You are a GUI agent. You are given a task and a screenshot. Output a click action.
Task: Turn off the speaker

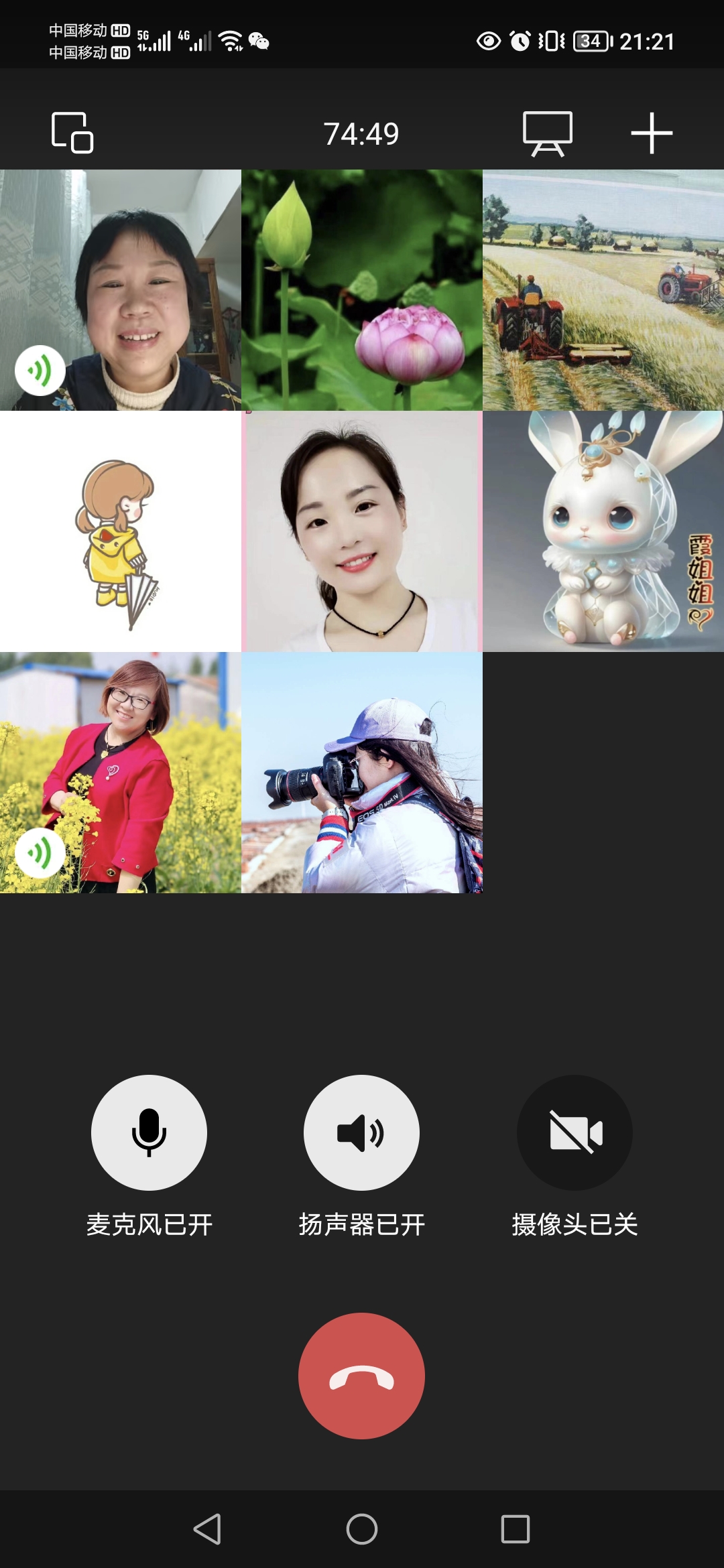point(361,1132)
